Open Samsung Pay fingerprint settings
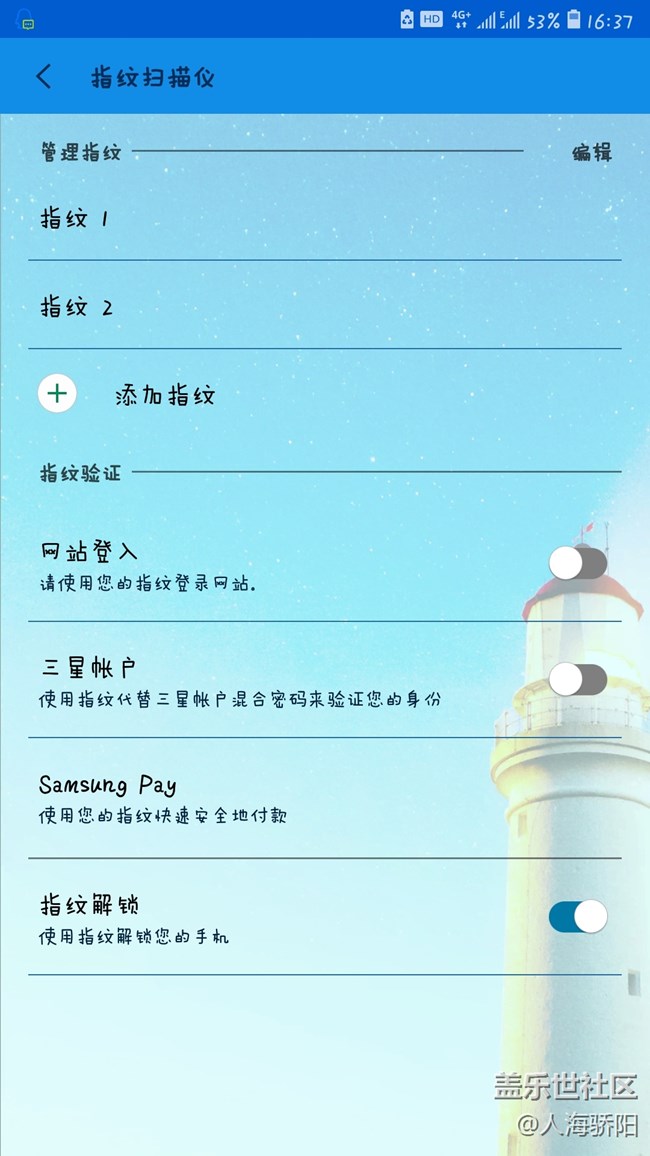 tap(108, 798)
